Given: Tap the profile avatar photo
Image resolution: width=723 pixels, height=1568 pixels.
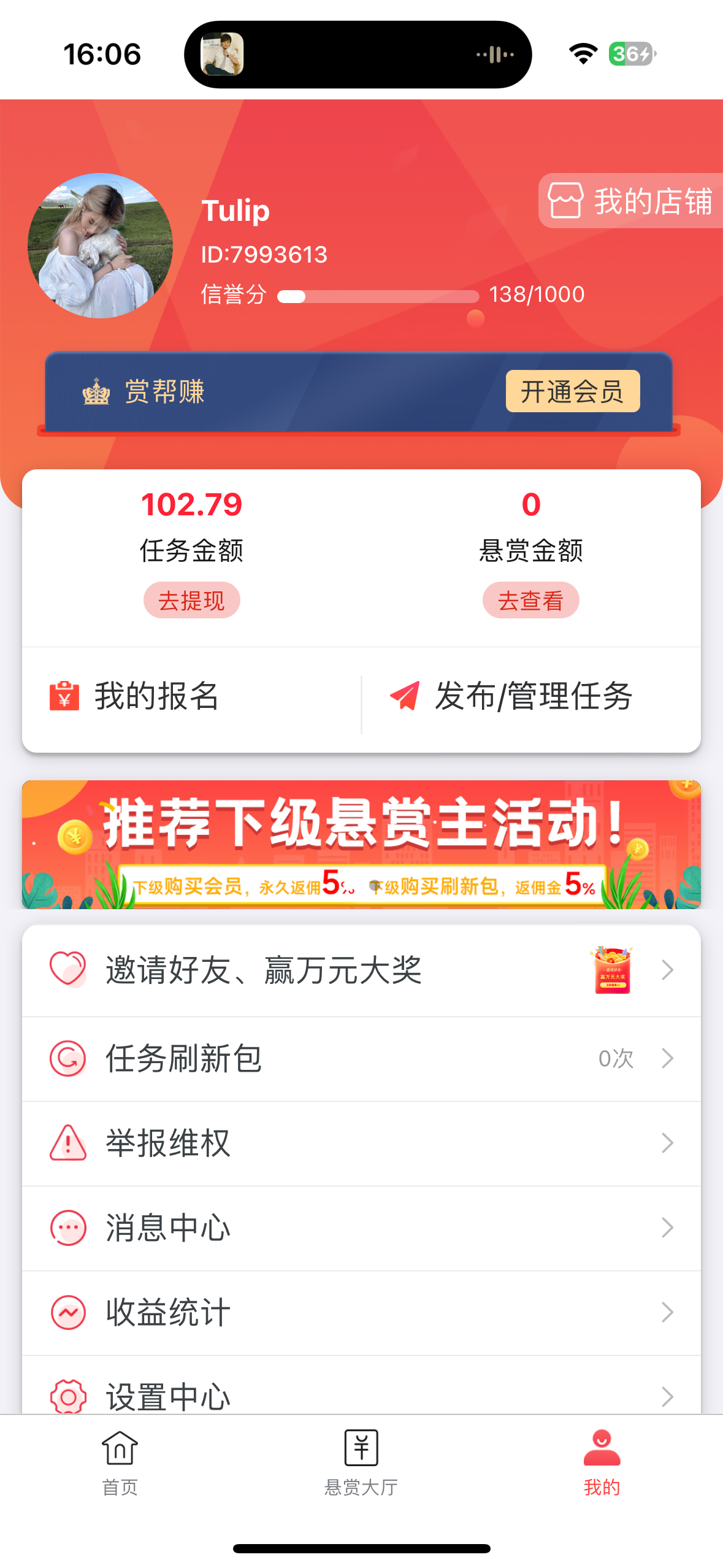Looking at the screenshot, I should [101, 245].
